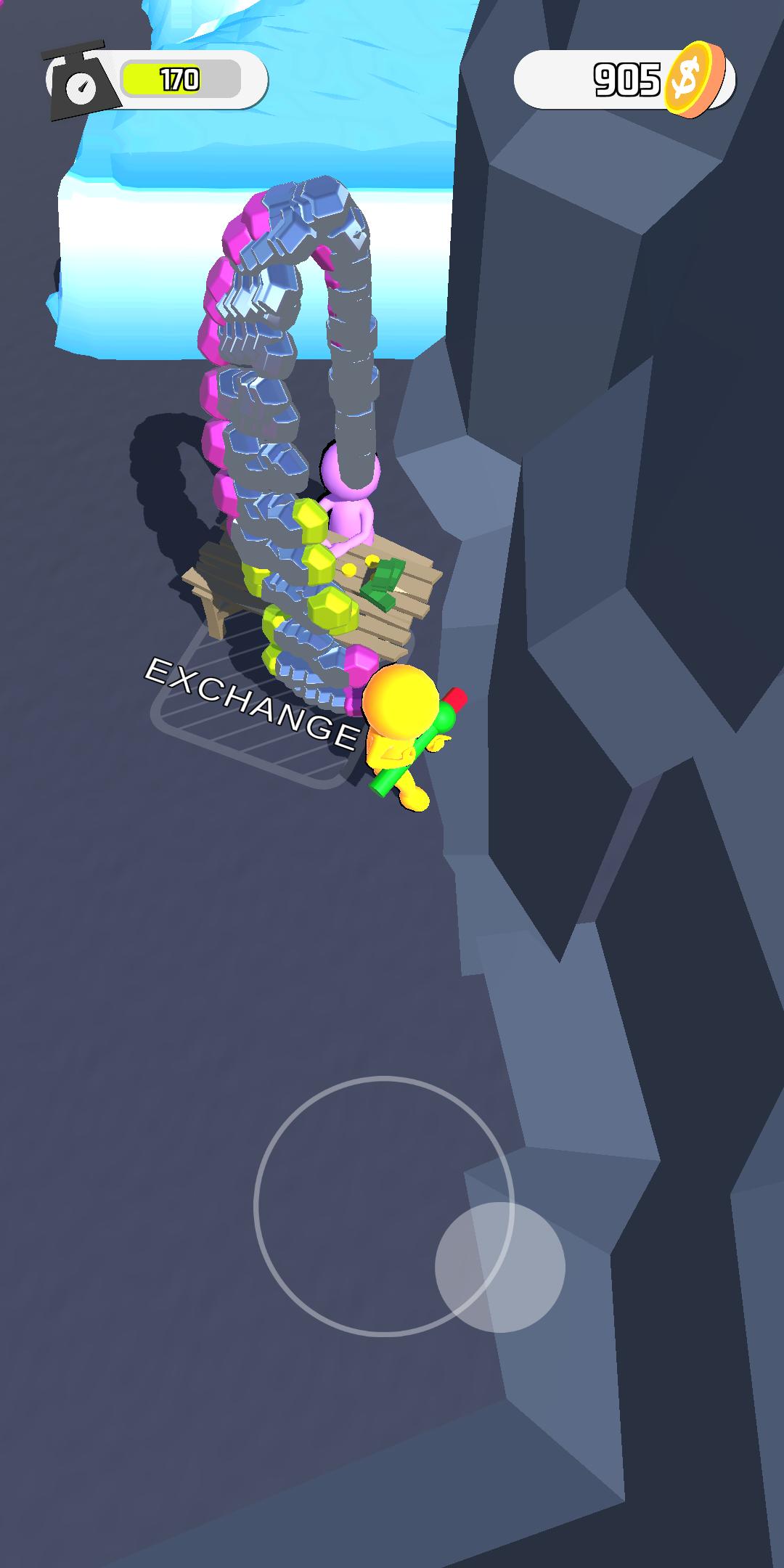Viewport: 784px width, 1568px height.
Task: Tap the virtual joystick knob
Action: [499, 1267]
